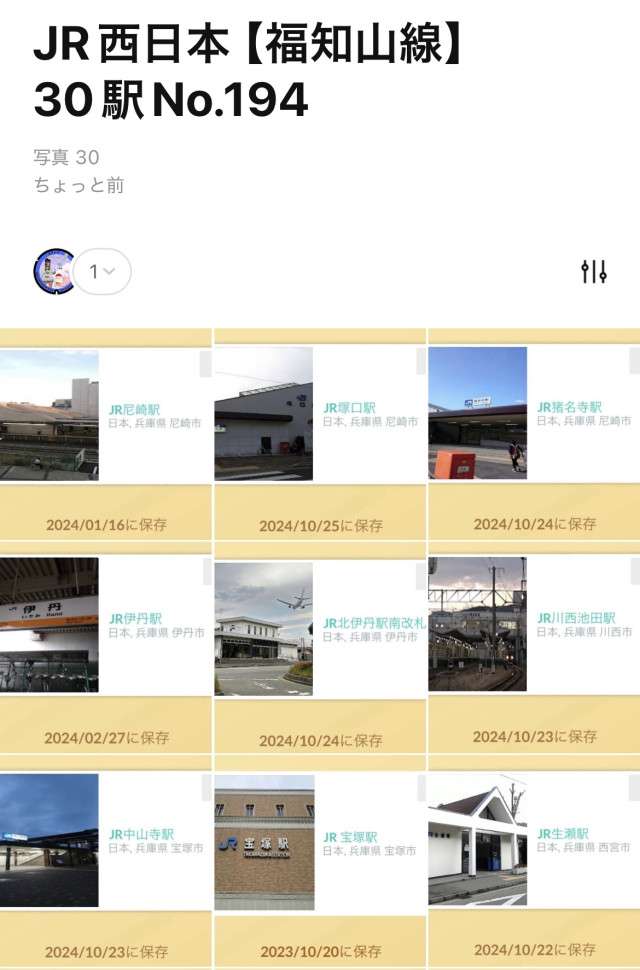Viewport: 640px width, 970px height.
Task: Open the JR北伊丹駅南改札 card
Action: (319, 626)
